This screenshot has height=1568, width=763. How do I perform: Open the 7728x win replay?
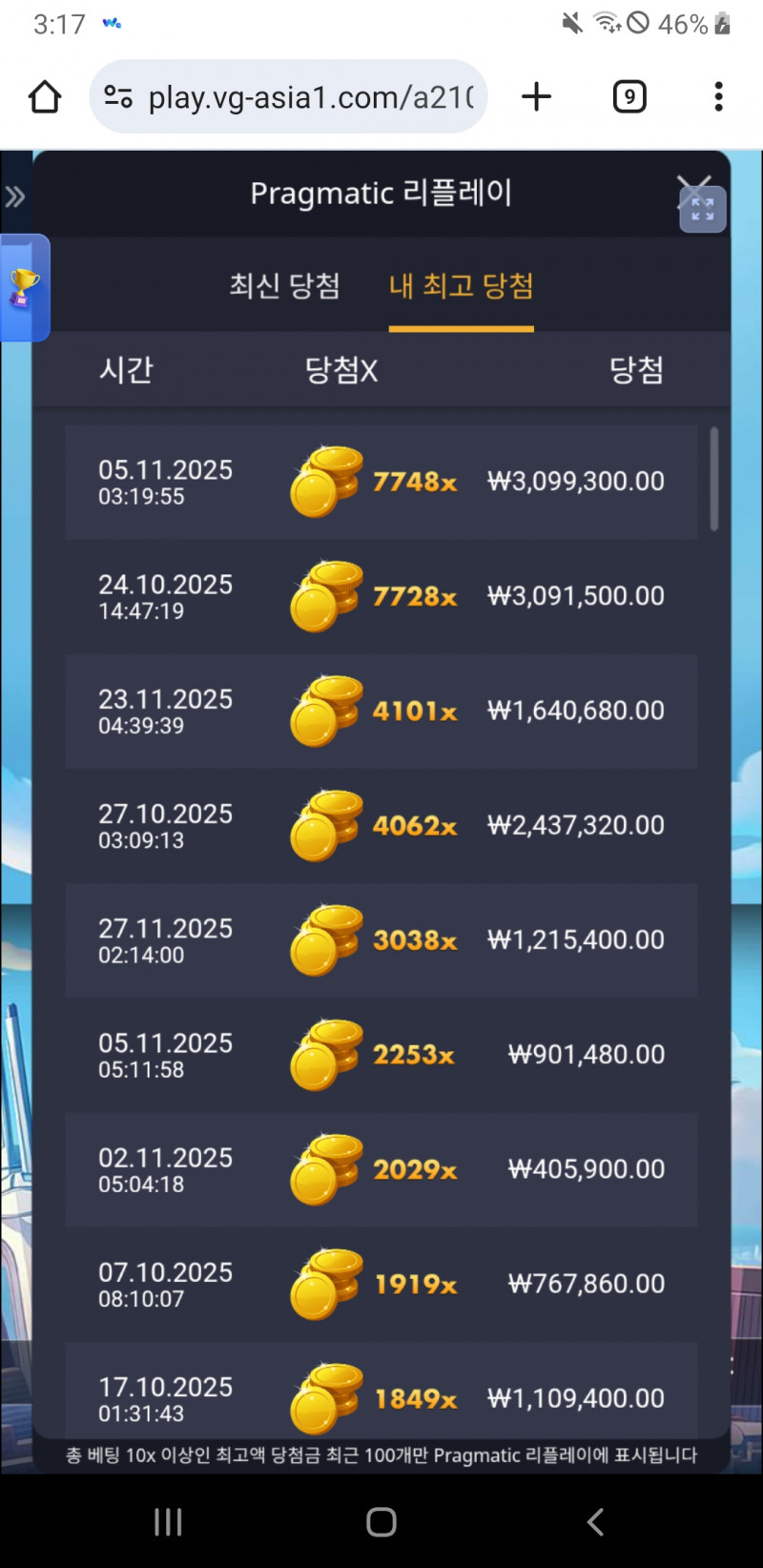pyautogui.click(x=381, y=596)
